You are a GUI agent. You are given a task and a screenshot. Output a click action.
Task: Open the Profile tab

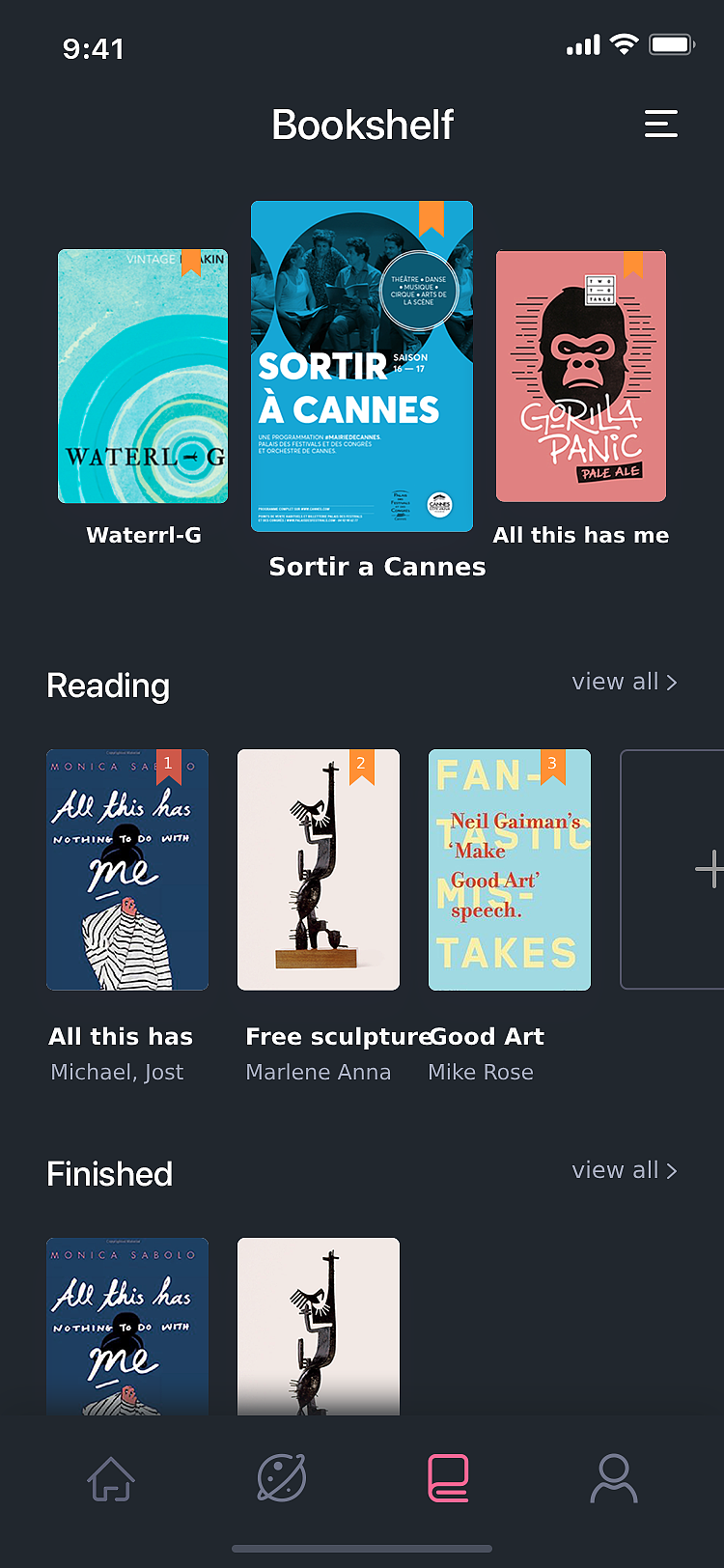pyautogui.click(x=614, y=1478)
